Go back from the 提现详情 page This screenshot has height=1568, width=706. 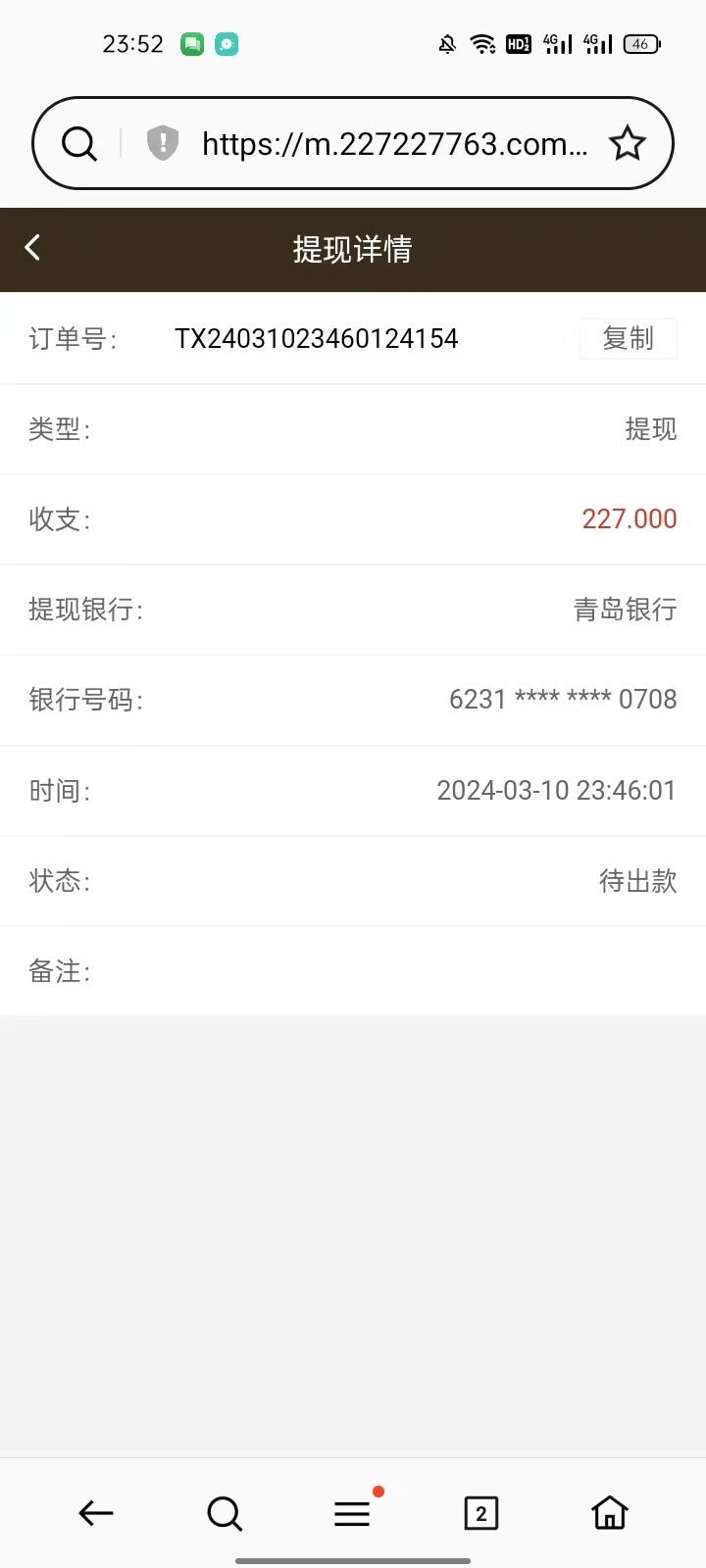tap(33, 248)
